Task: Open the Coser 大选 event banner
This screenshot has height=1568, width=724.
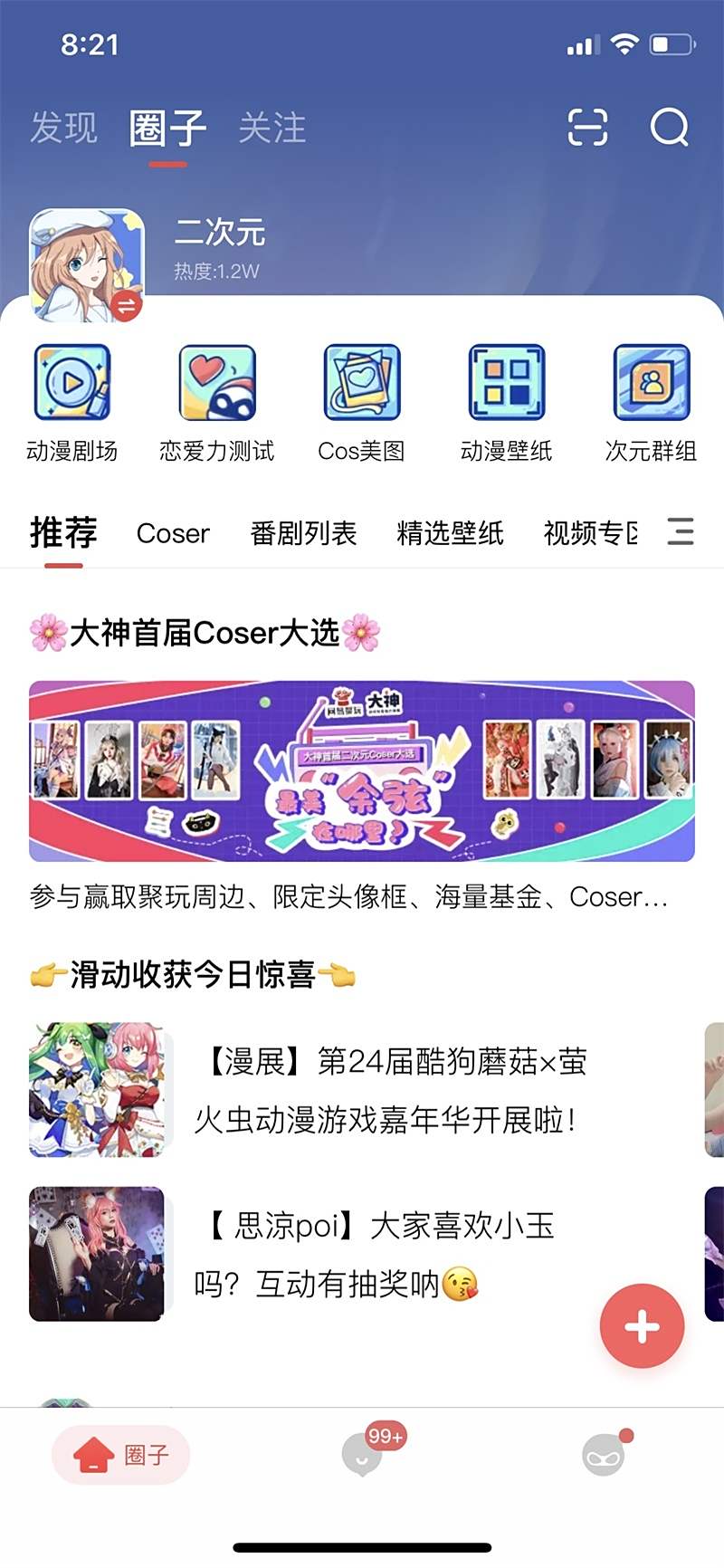Action: 362,770
